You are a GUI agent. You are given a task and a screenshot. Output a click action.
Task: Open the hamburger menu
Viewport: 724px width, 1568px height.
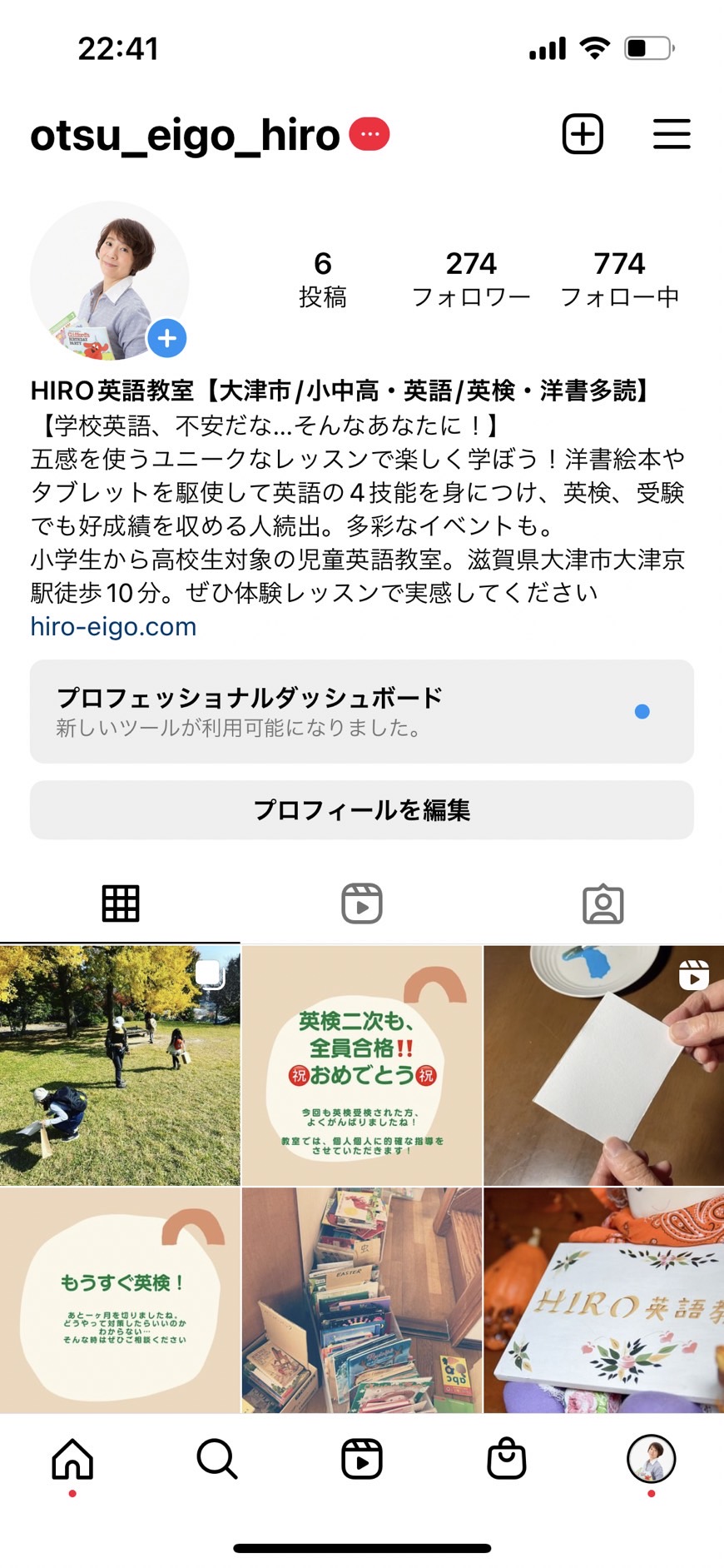coord(672,134)
